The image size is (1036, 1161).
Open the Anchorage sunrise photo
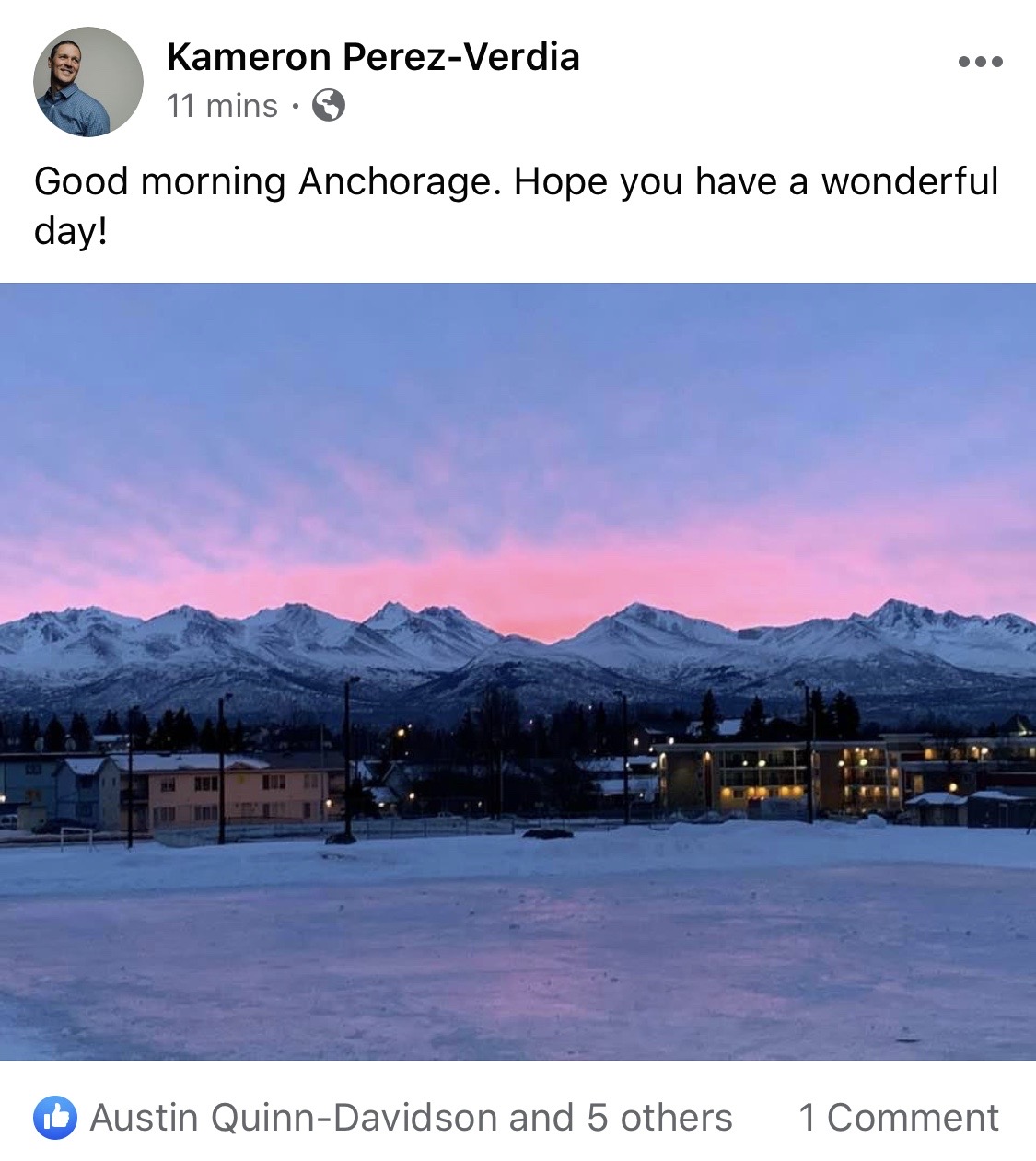(518, 671)
